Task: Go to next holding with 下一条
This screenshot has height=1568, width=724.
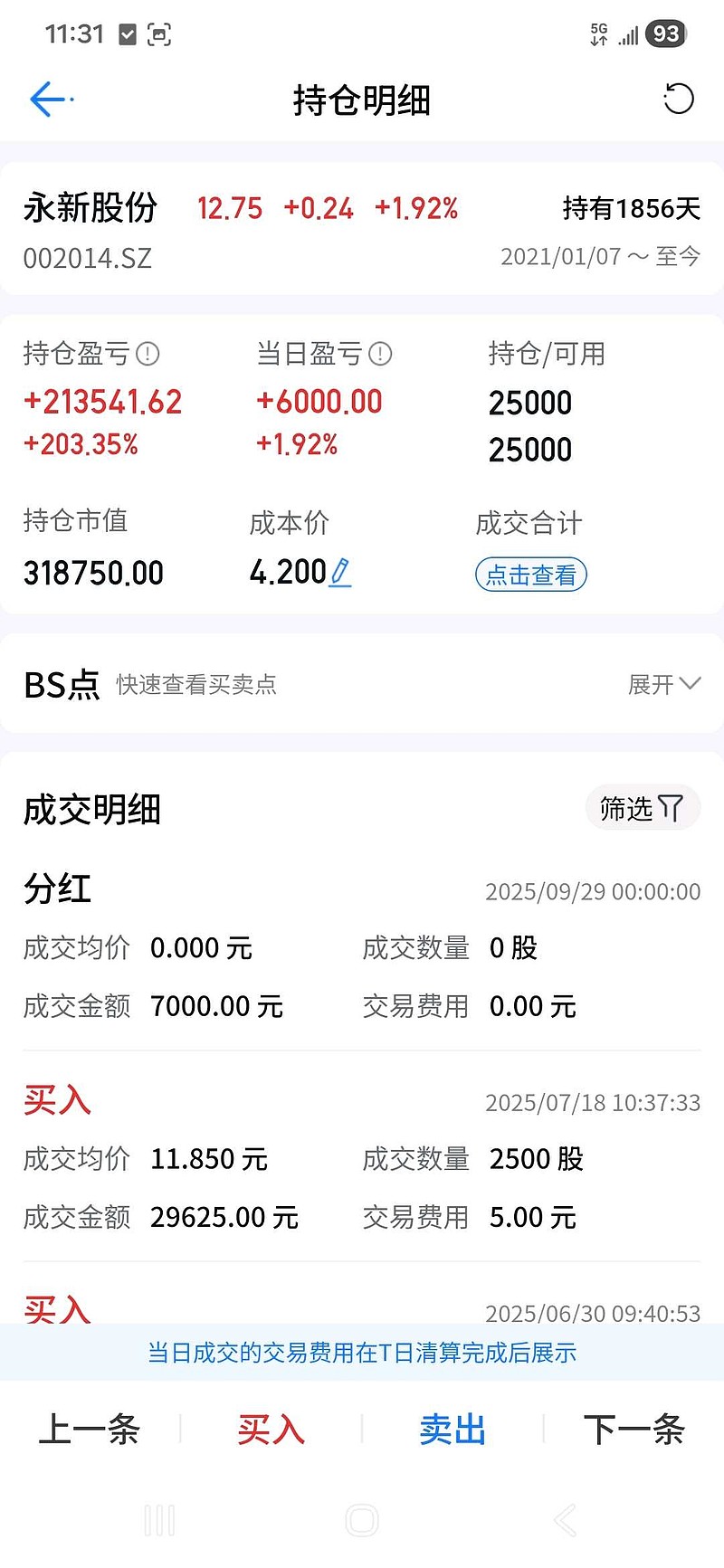Action: point(633,1430)
